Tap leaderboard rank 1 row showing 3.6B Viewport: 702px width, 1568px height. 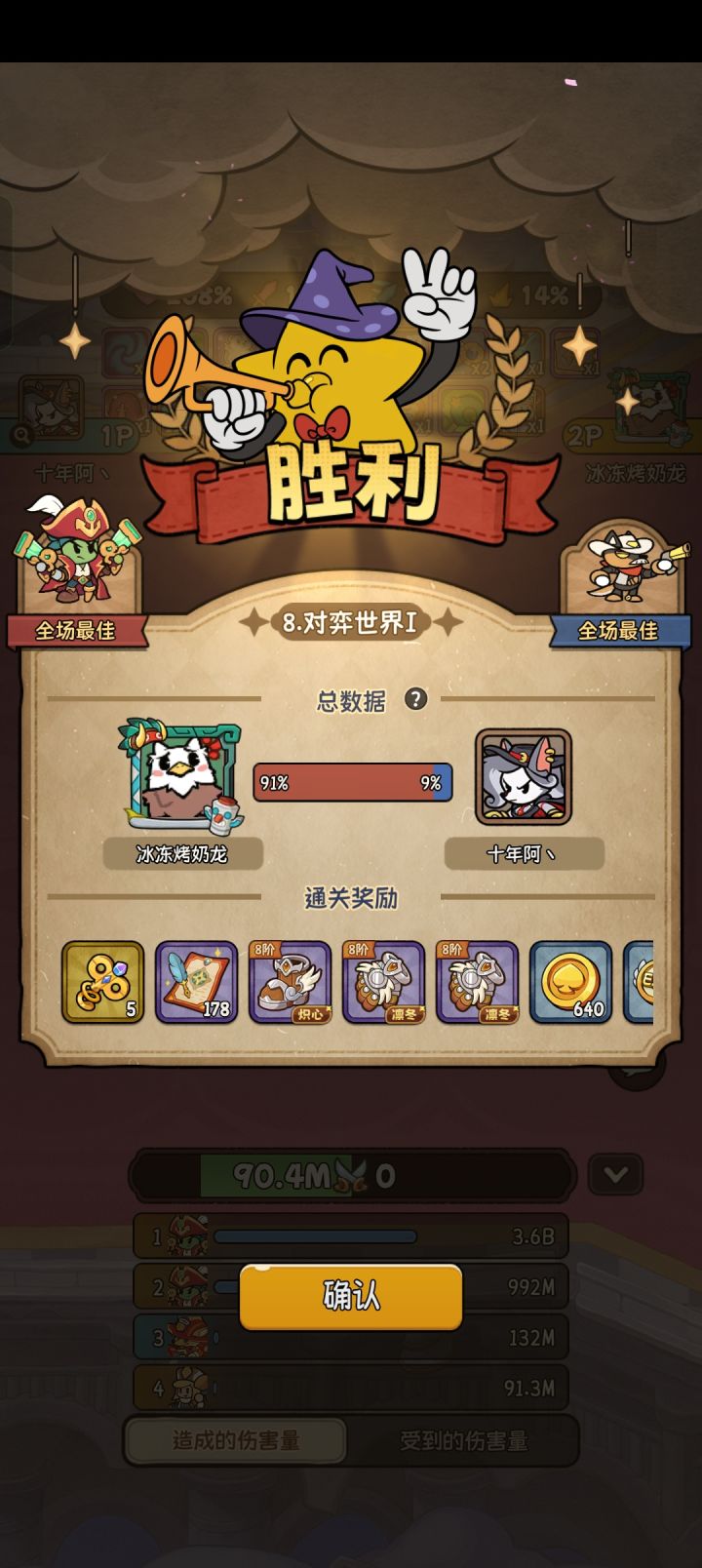click(351, 1235)
